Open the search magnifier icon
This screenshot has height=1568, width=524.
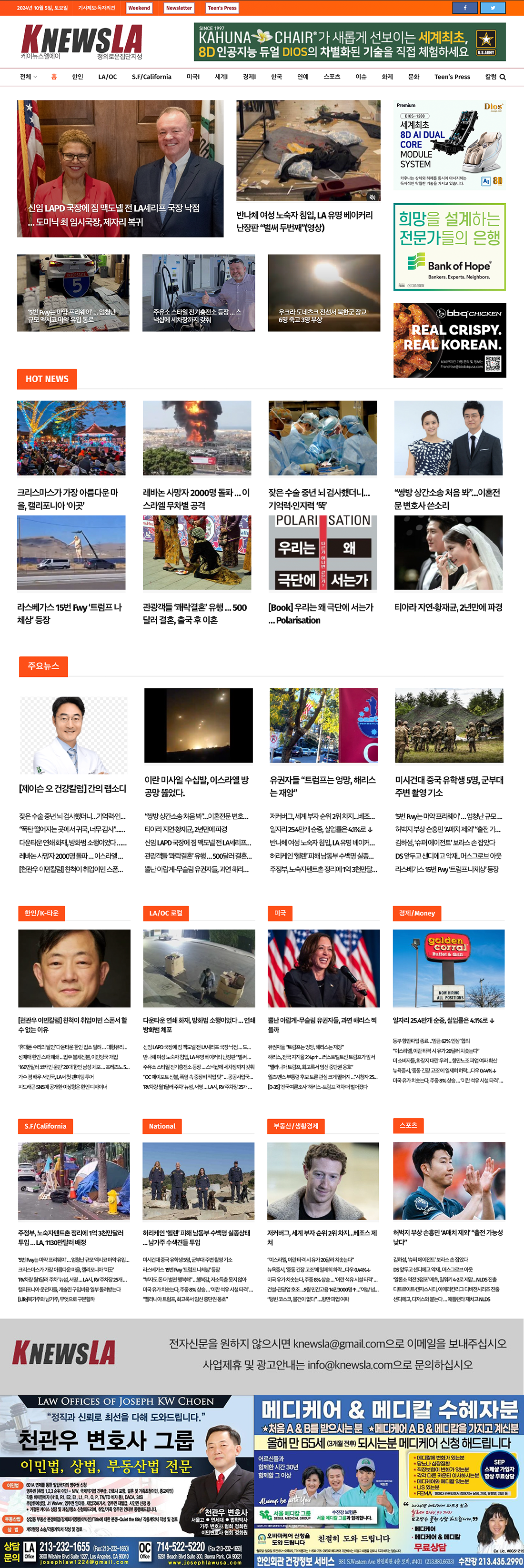click(x=503, y=77)
